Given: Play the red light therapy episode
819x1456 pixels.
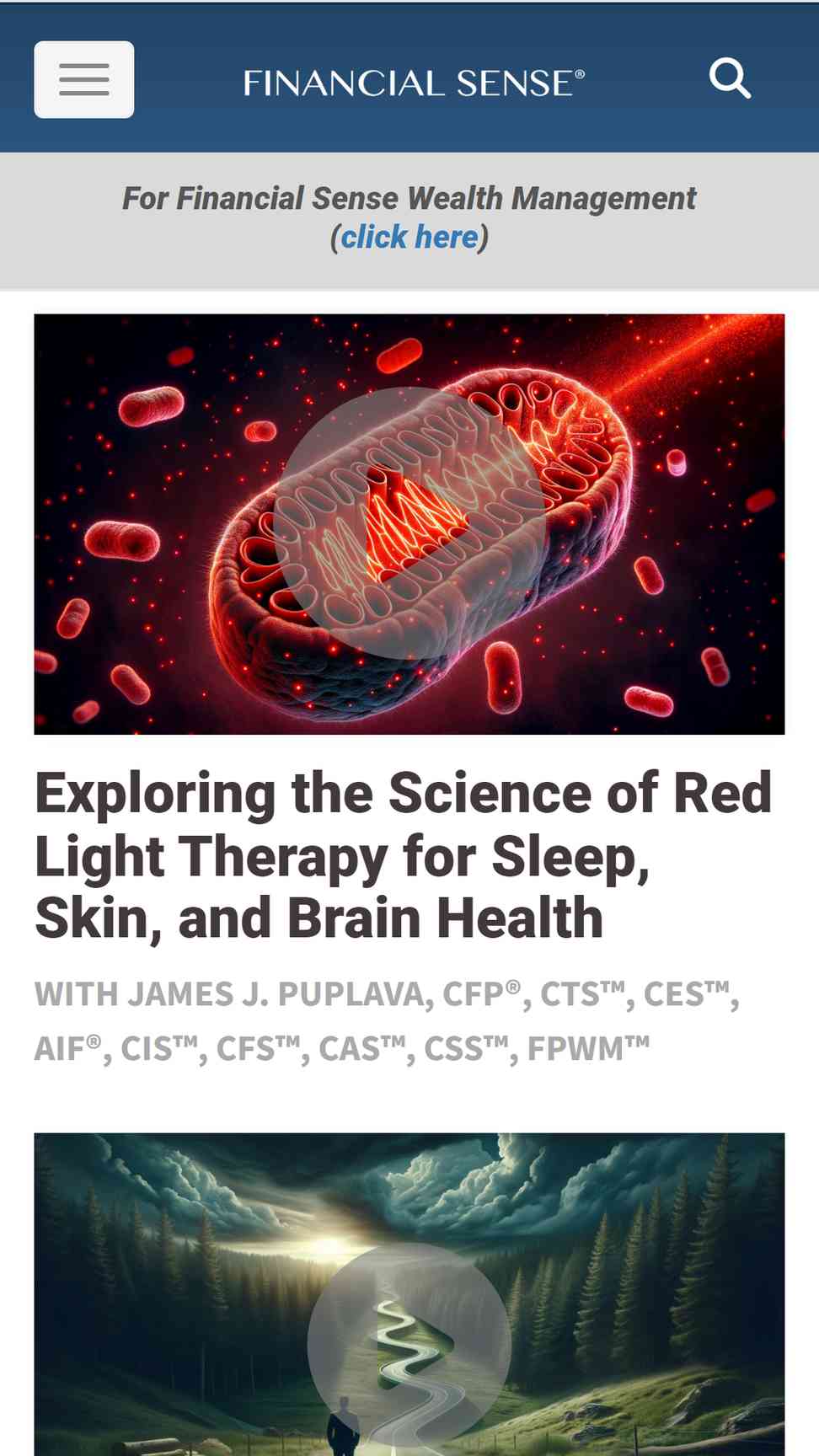Looking at the screenshot, I should pyautogui.click(x=409, y=522).
